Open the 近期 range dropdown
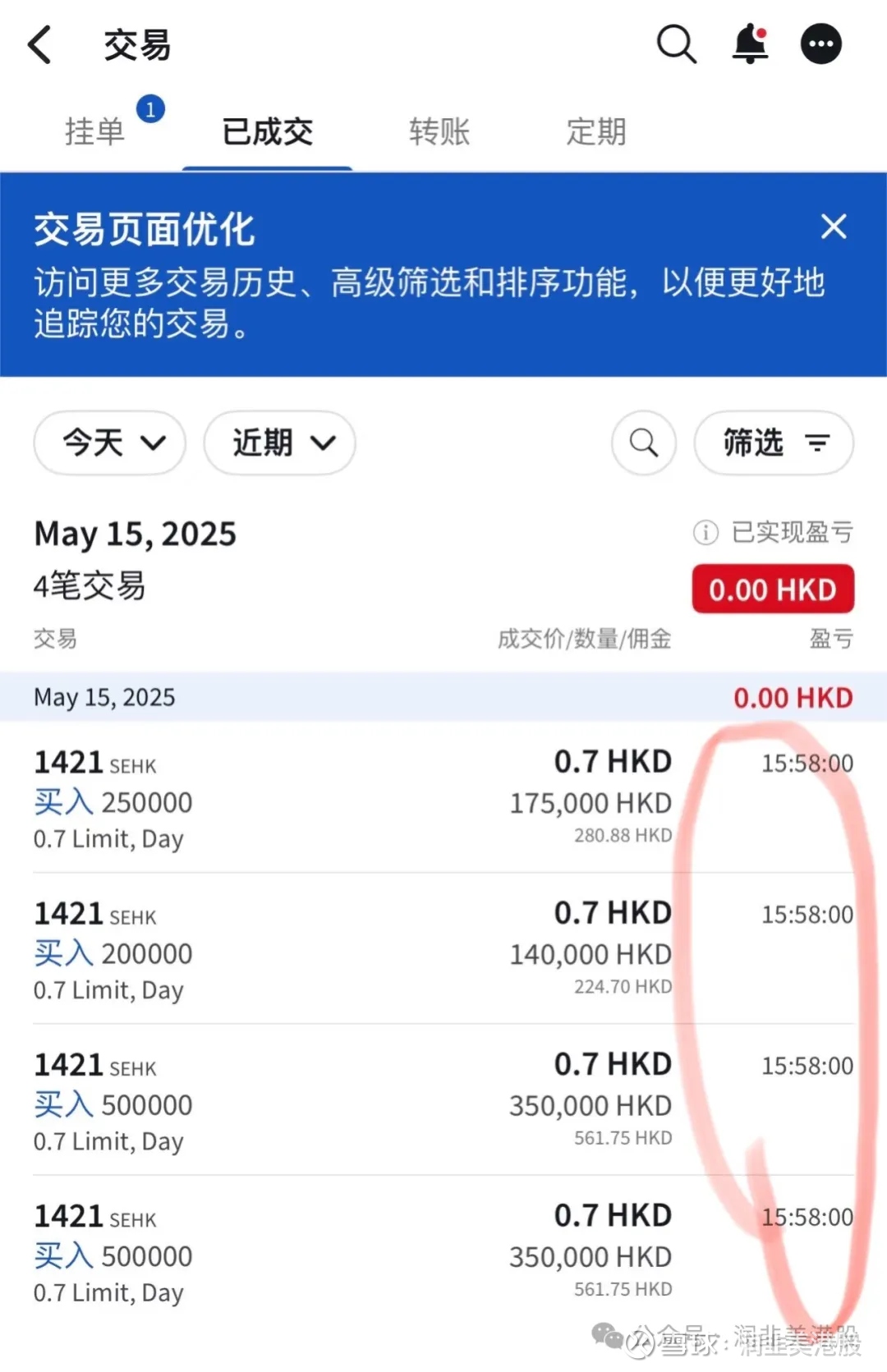This screenshot has width=887, height=1372. pyautogui.click(x=279, y=443)
